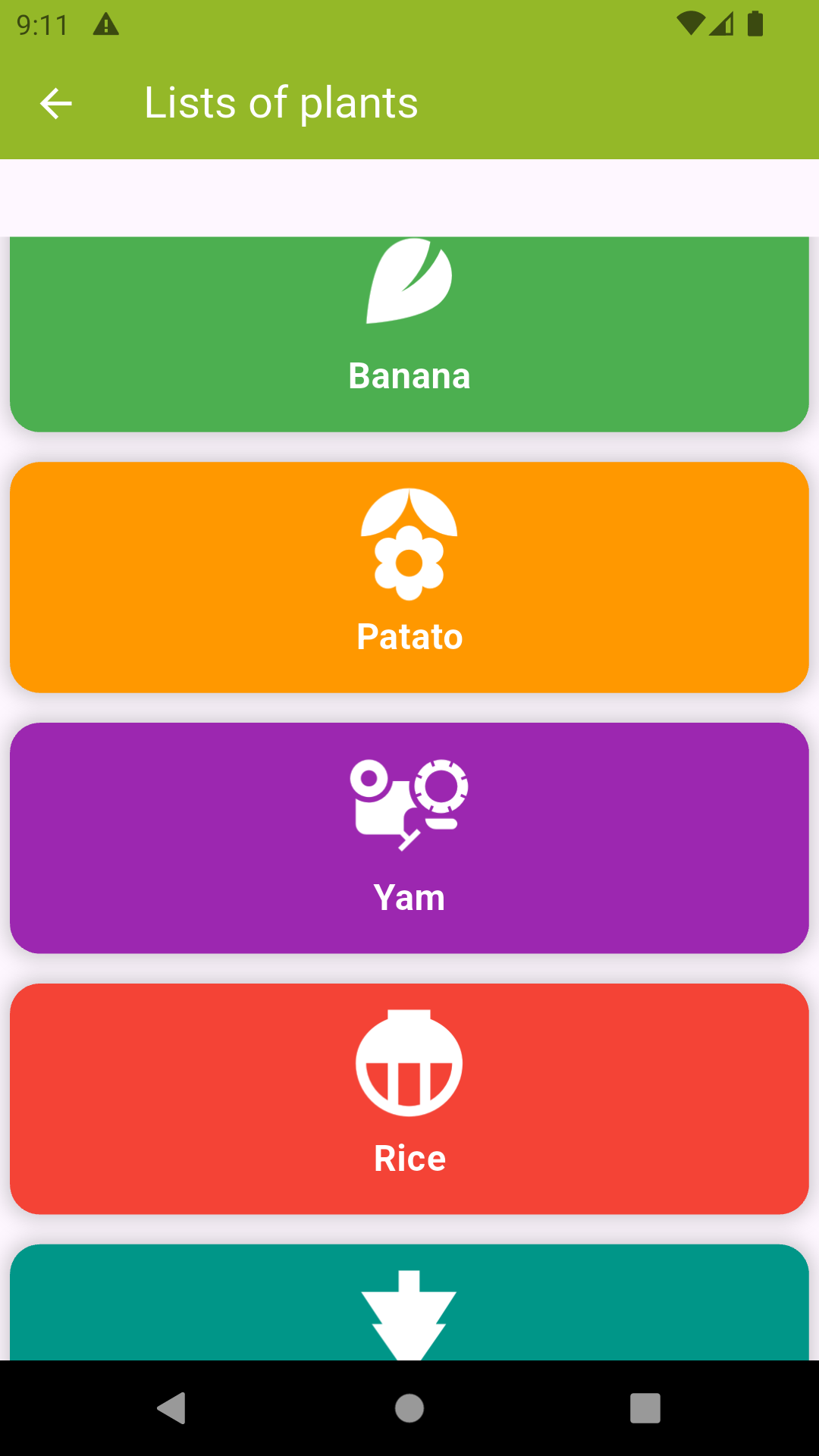Tap the system back button
Viewport: 819px width, 1456px height.
(x=171, y=1408)
